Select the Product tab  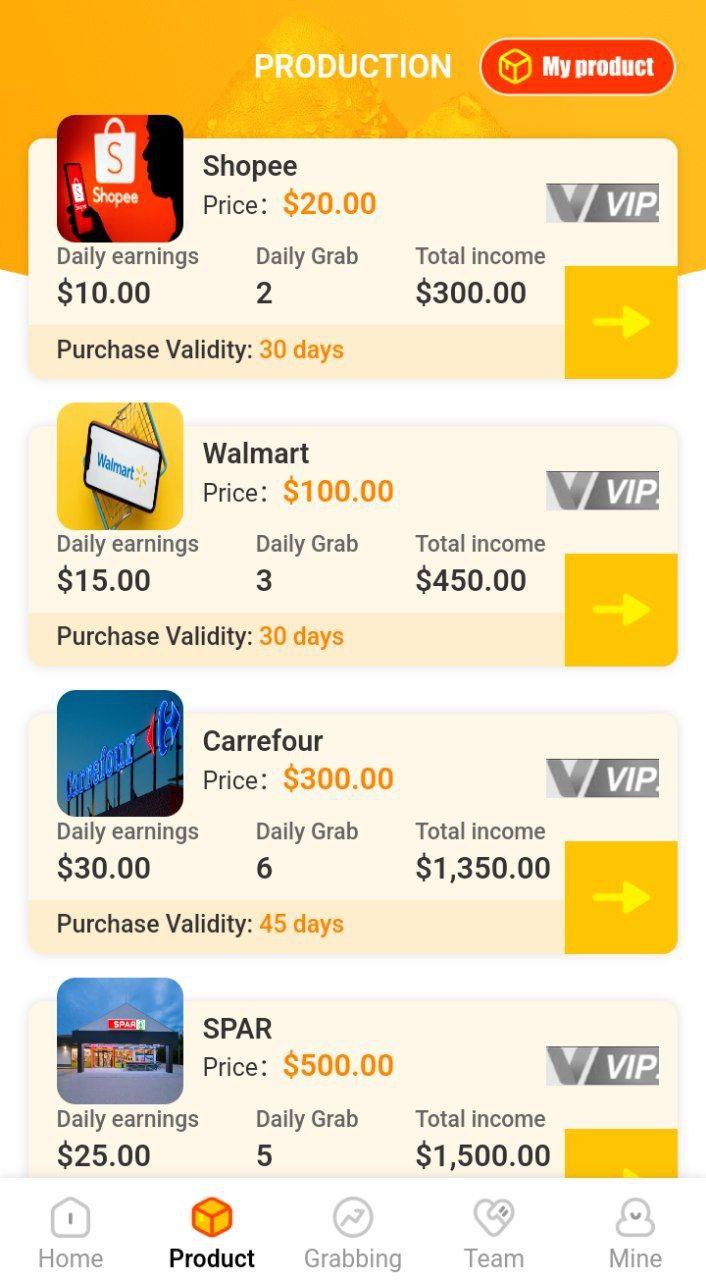212,1232
